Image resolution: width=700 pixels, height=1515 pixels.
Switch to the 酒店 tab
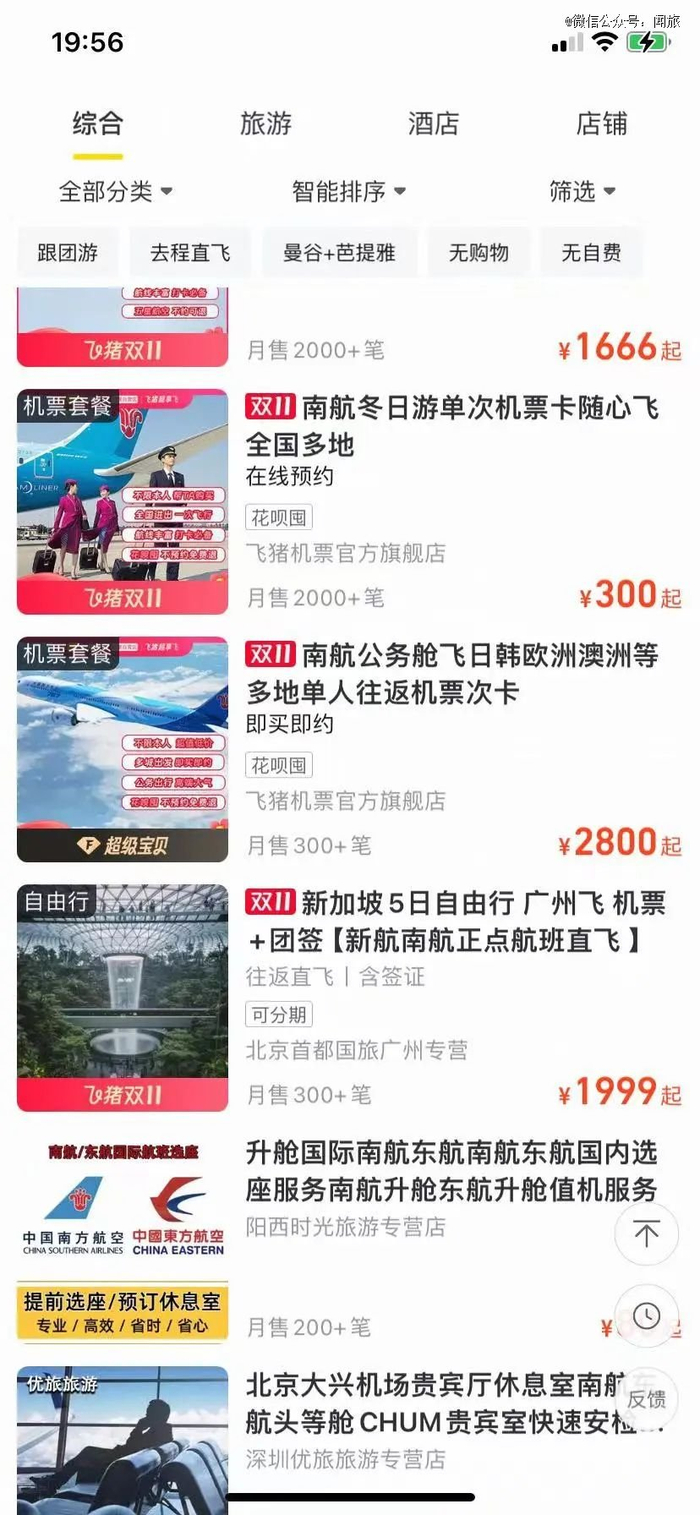point(433,124)
